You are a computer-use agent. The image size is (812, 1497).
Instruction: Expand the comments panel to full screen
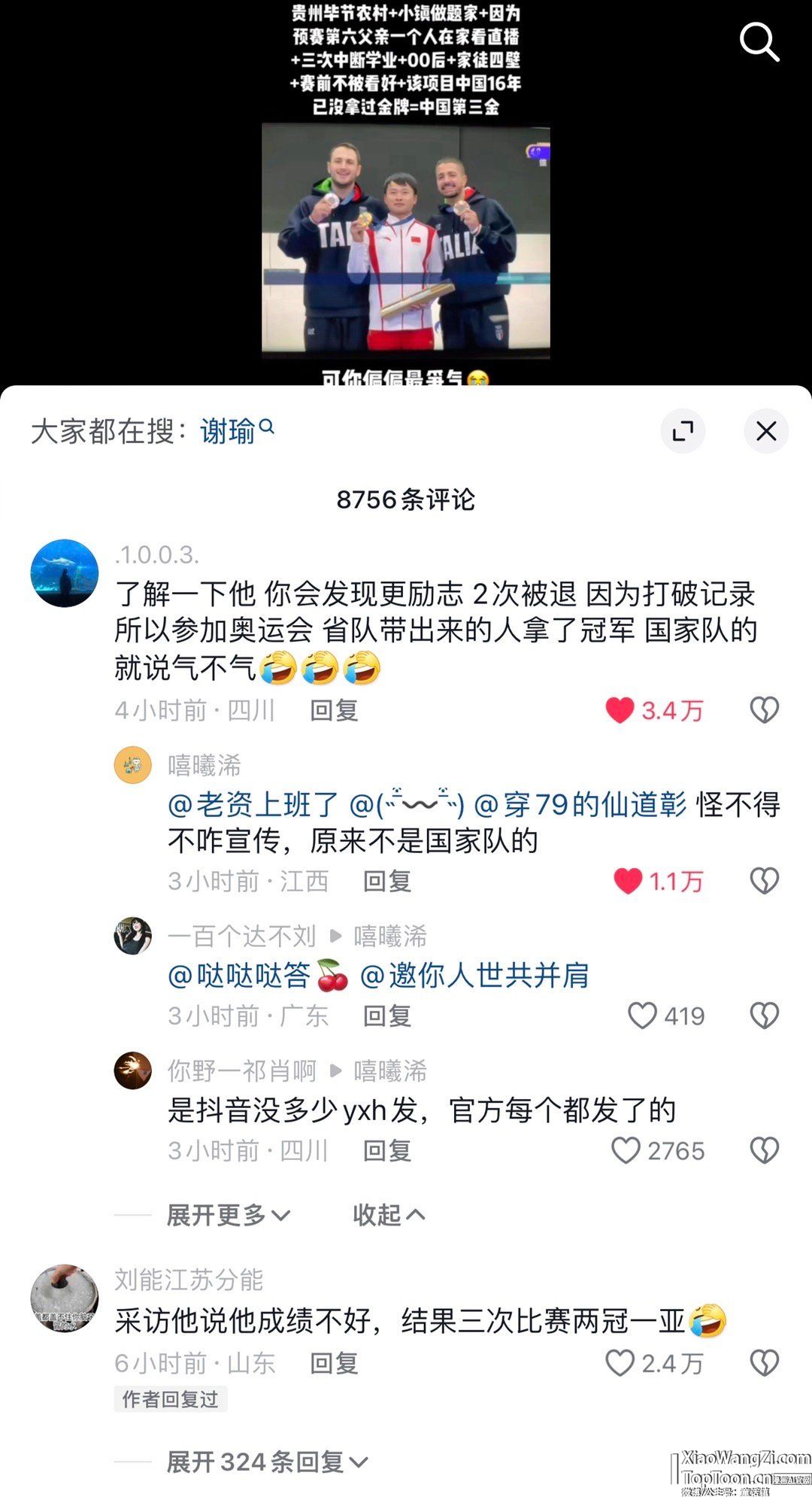pyautogui.click(x=683, y=431)
